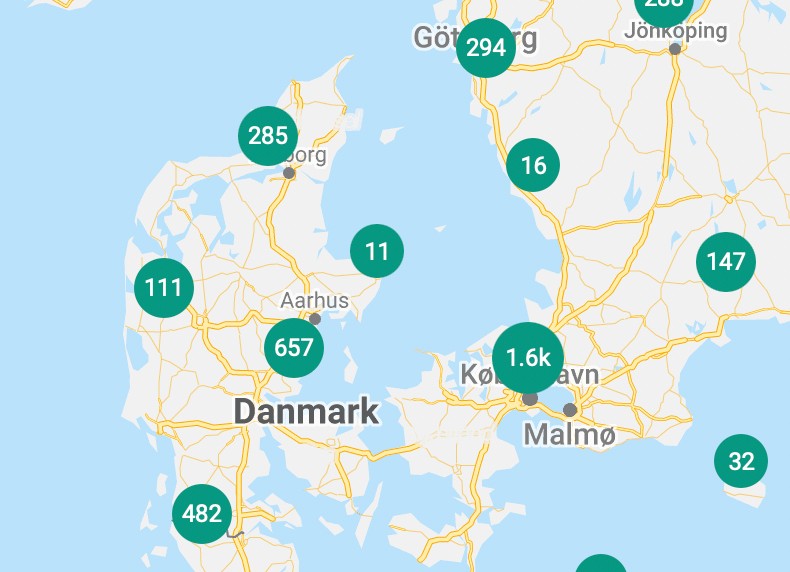Open the 285 cluster near Aalborg
The height and width of the screenshot is (572, 790).
coord(268,136)
